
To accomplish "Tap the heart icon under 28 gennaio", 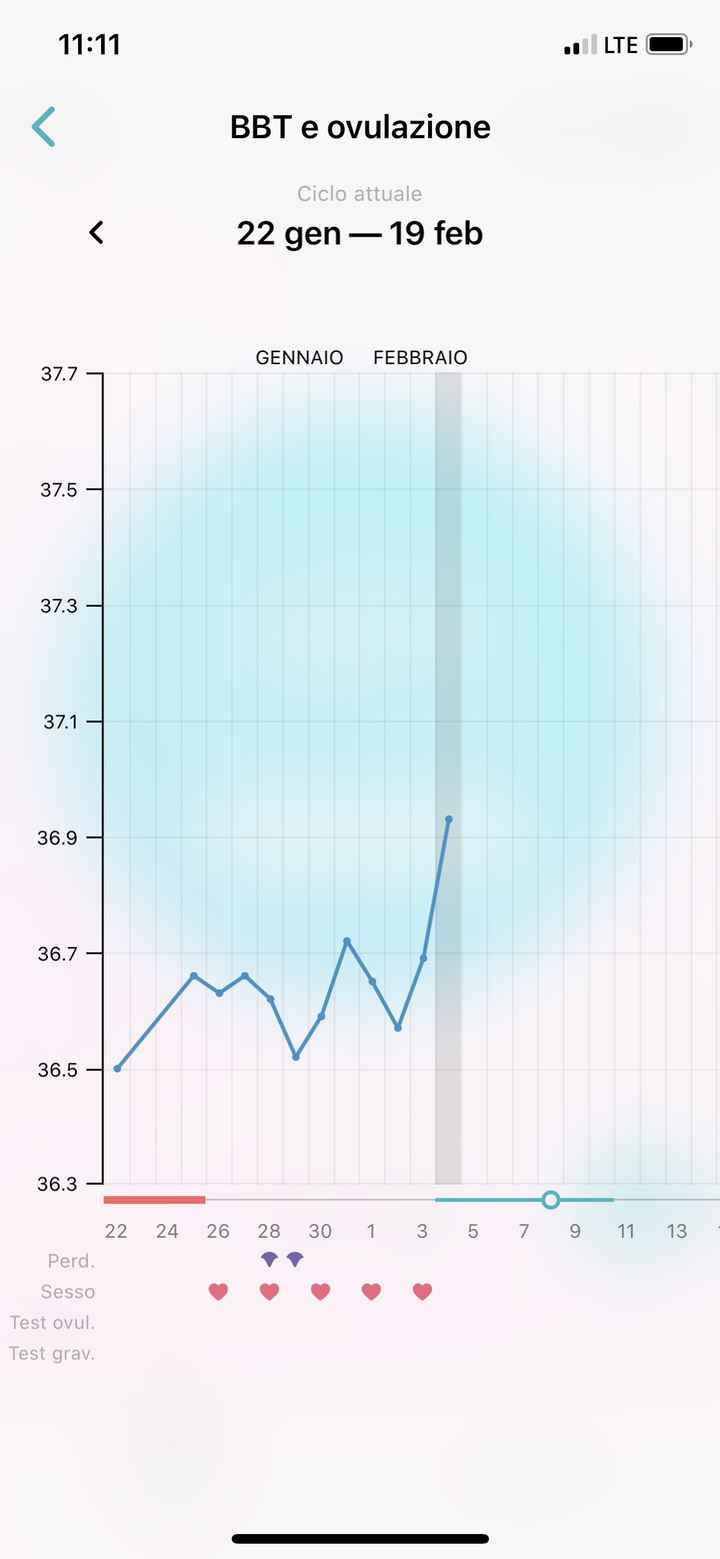I will 268,1291.
